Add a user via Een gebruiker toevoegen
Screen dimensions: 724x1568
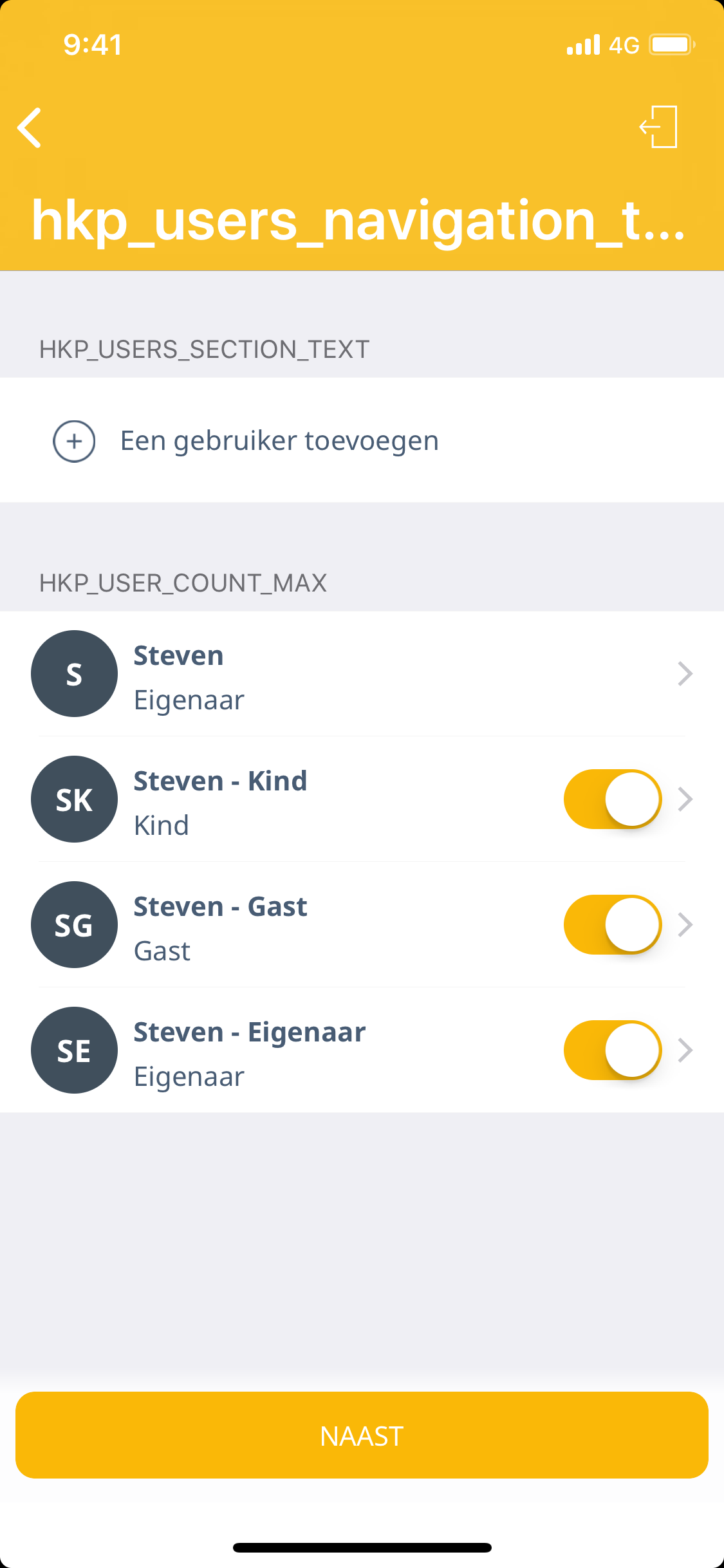pyautogui.click(x=279, y=441)
